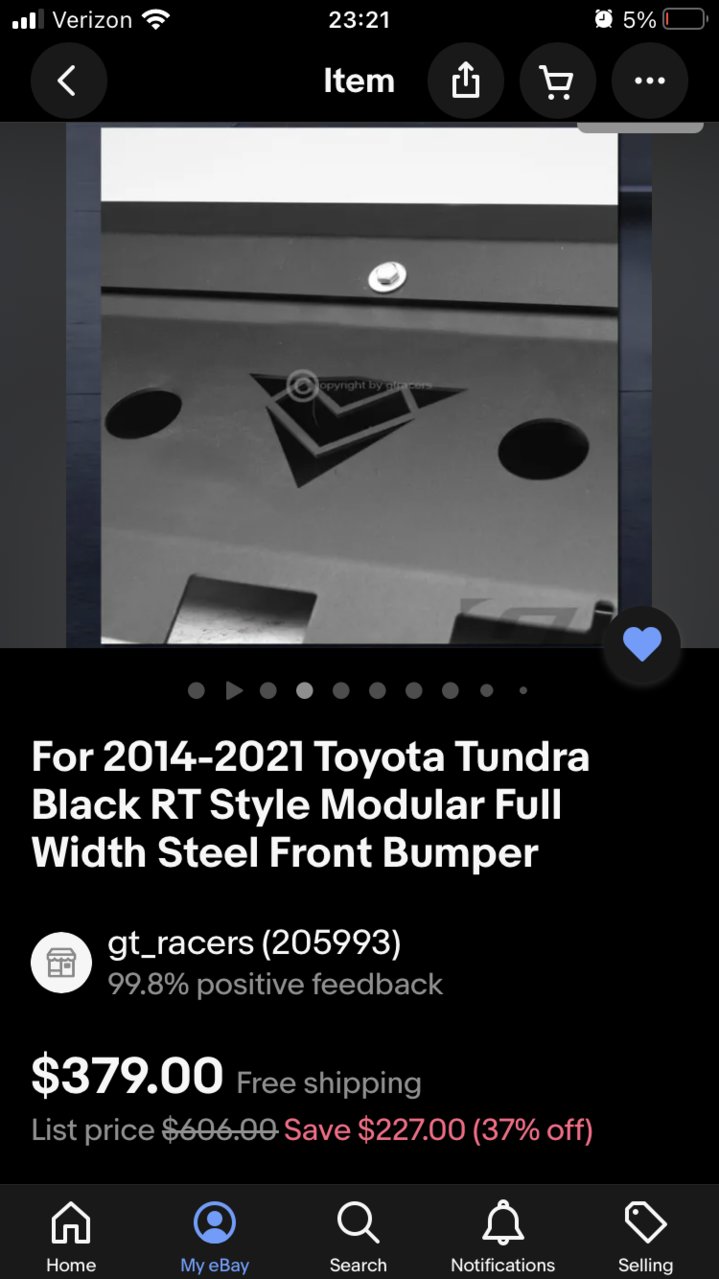Screen dimensions: 719x1279
Task: Open the bumper product image
Action: click(359, 385)
